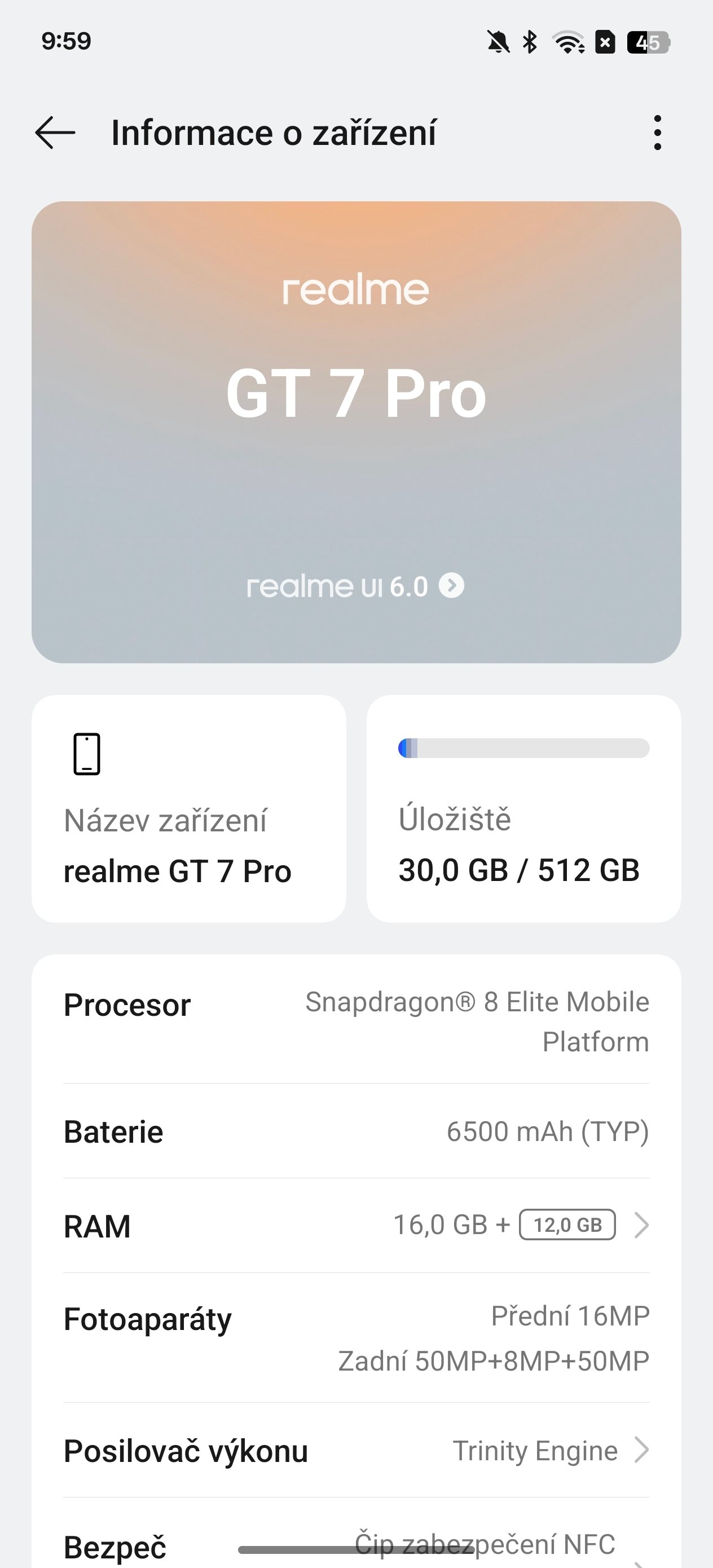Tap the Posilovač výkonu row

click(356, 1450)
